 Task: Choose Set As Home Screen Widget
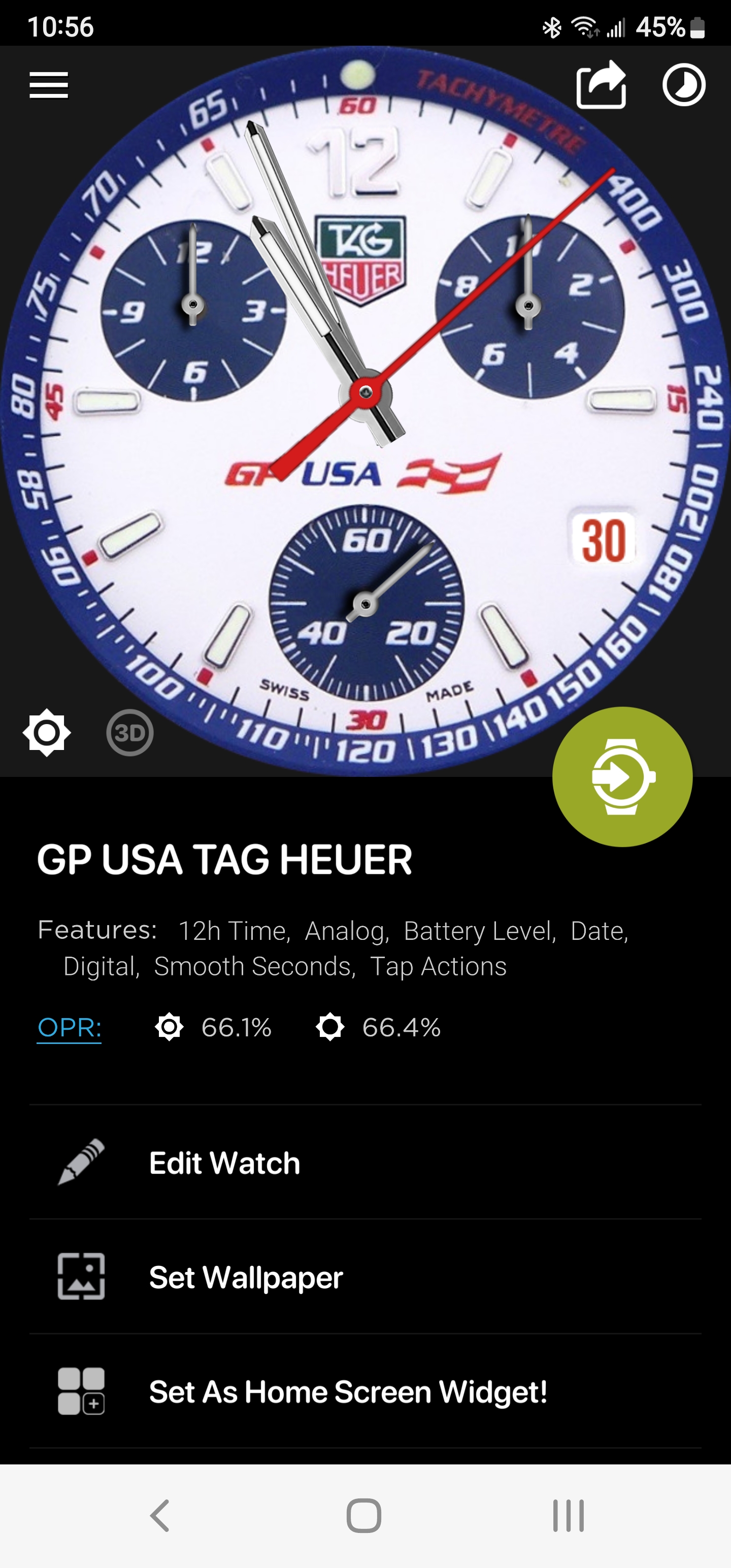(365, 1391)
